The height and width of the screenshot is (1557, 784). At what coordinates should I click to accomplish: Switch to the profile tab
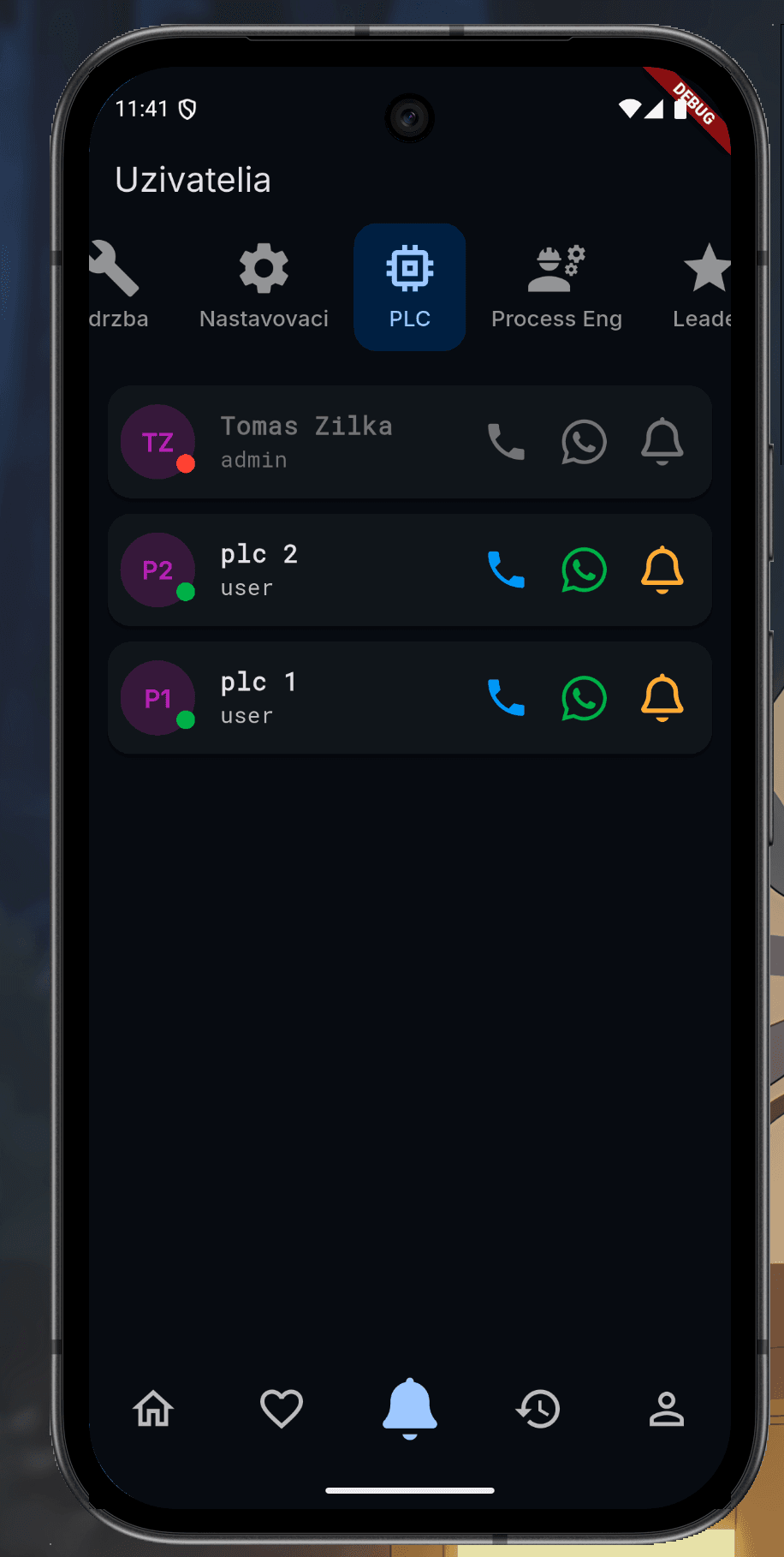[x=666, y=1409]
